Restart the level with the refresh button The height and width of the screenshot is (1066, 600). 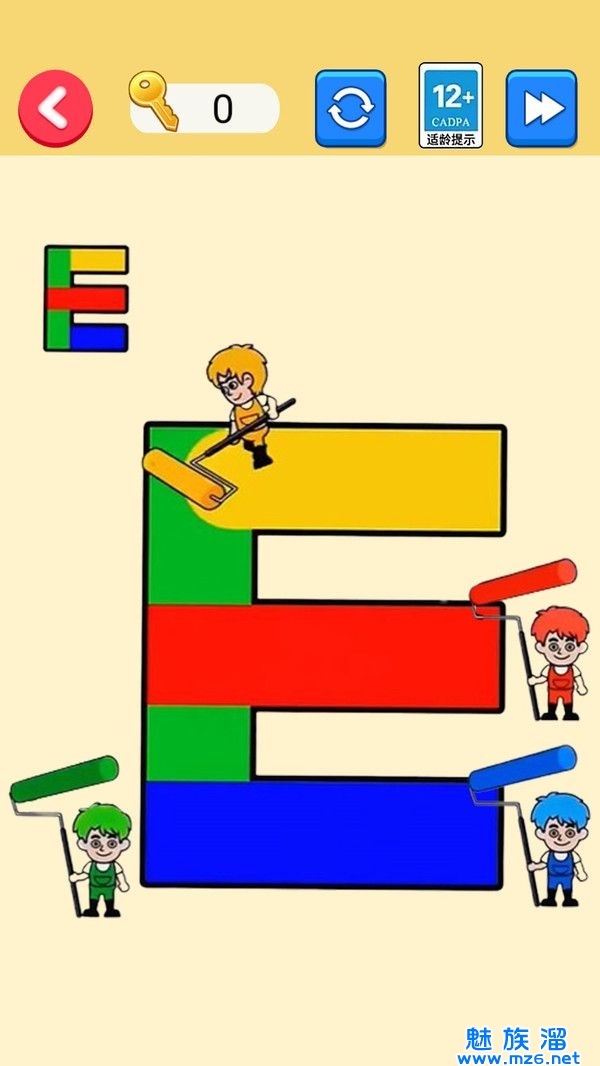350,108
